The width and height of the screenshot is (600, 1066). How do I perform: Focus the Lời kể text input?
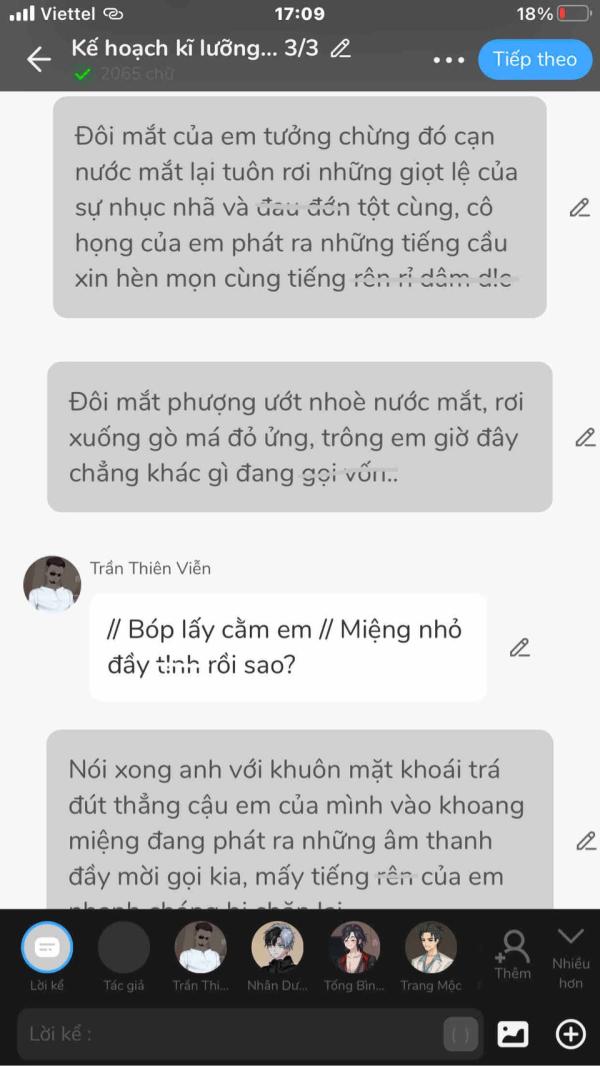click(x=230, y=1034)
